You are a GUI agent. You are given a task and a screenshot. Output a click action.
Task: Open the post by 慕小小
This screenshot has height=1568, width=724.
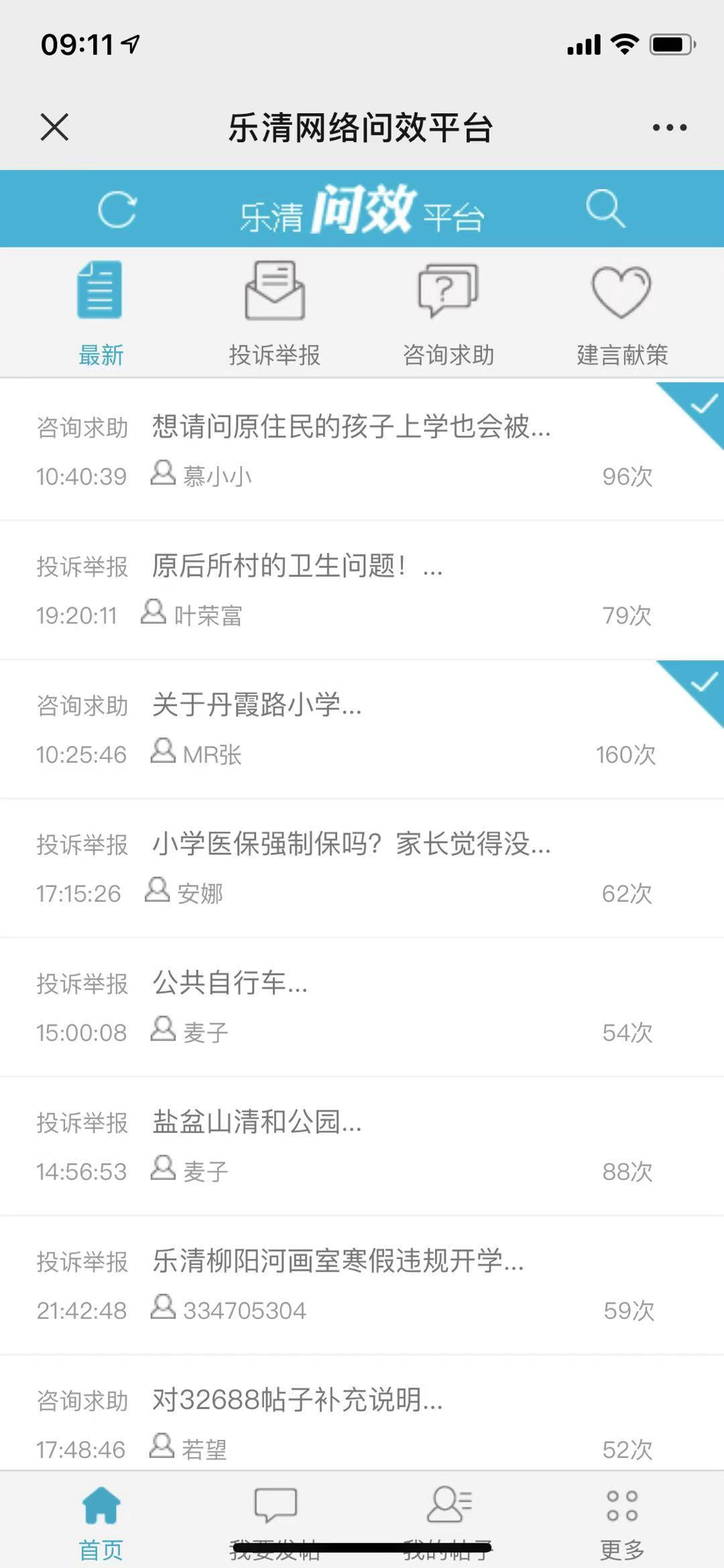pyautogui.click(x=351, y=427)
